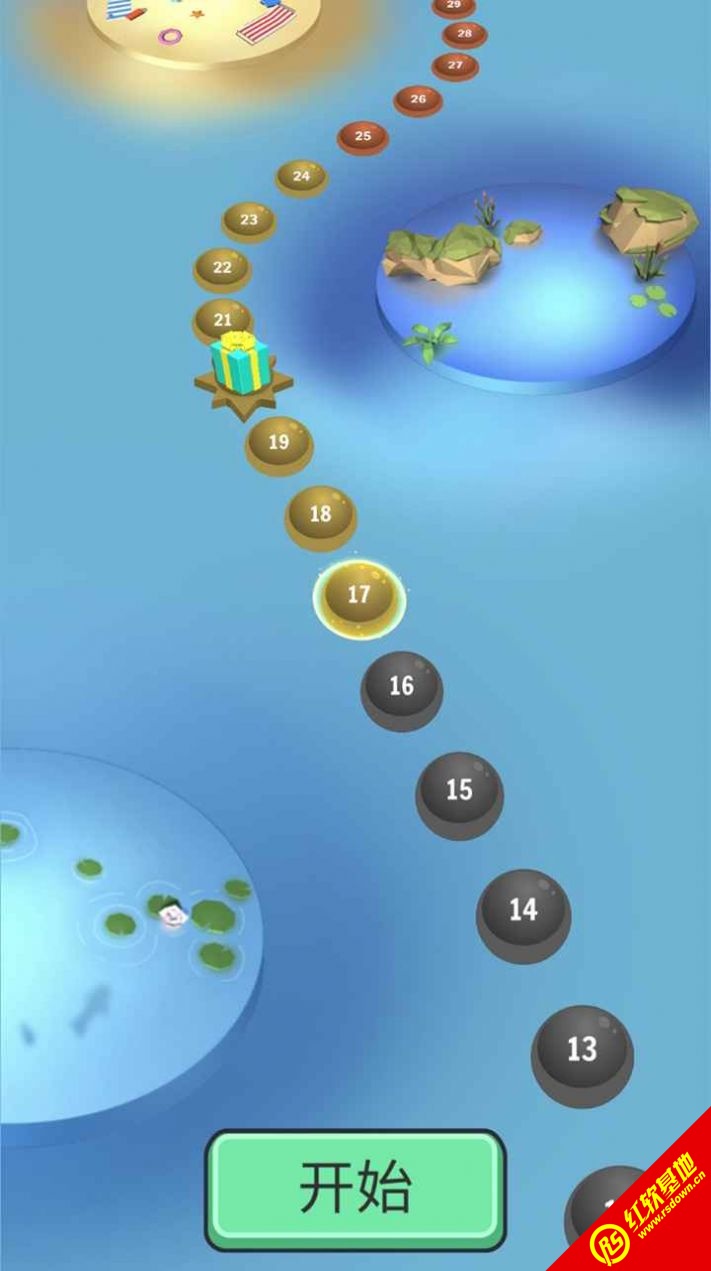This screenshot has height=1271, width=711.
Task: Select the highlighted level 17 node
Action: pos(359,596)
